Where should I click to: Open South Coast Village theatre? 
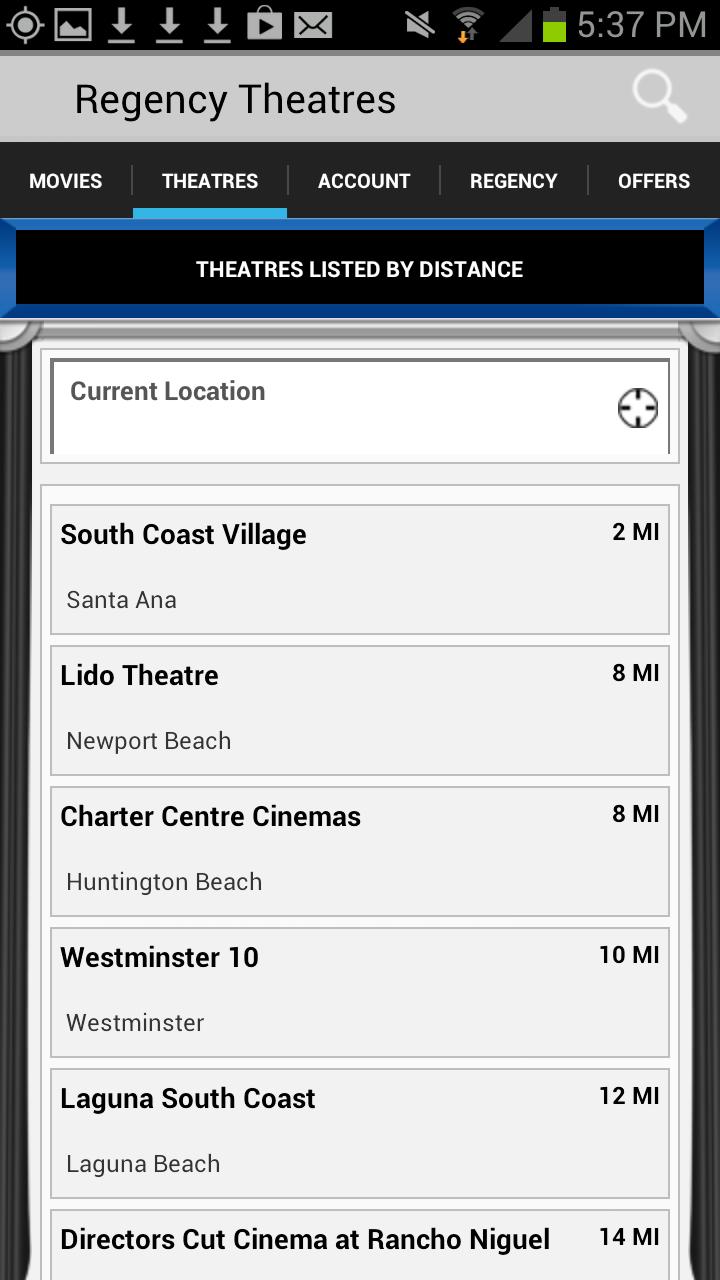pyautogui.click(x=360, y=569)
